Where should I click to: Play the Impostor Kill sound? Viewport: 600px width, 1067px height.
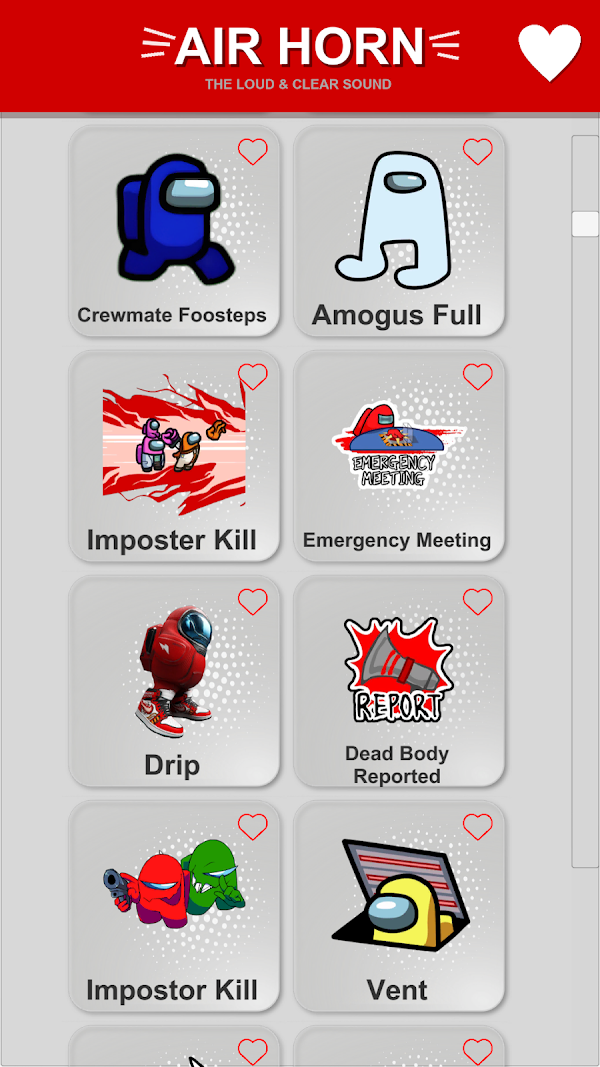174,906
